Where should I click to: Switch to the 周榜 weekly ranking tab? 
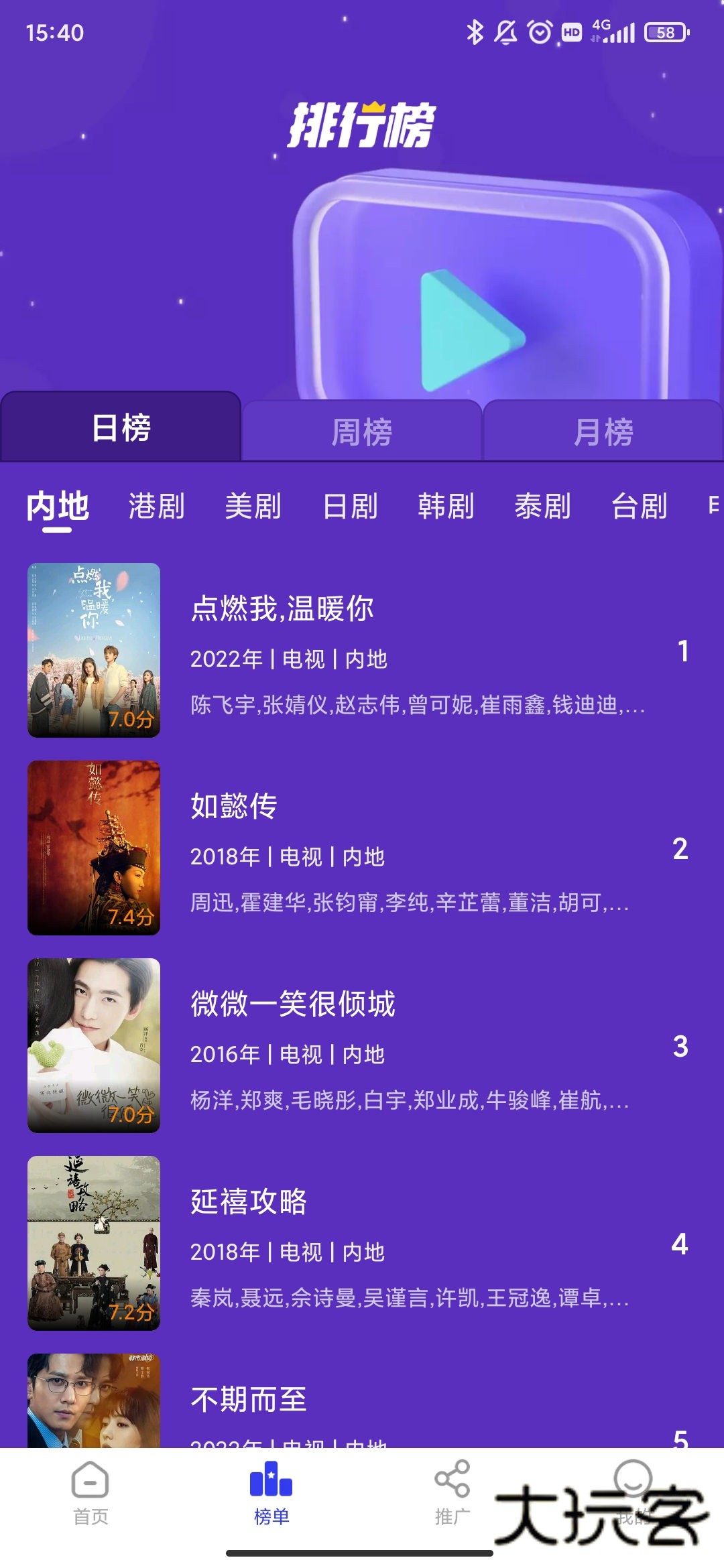362,432
